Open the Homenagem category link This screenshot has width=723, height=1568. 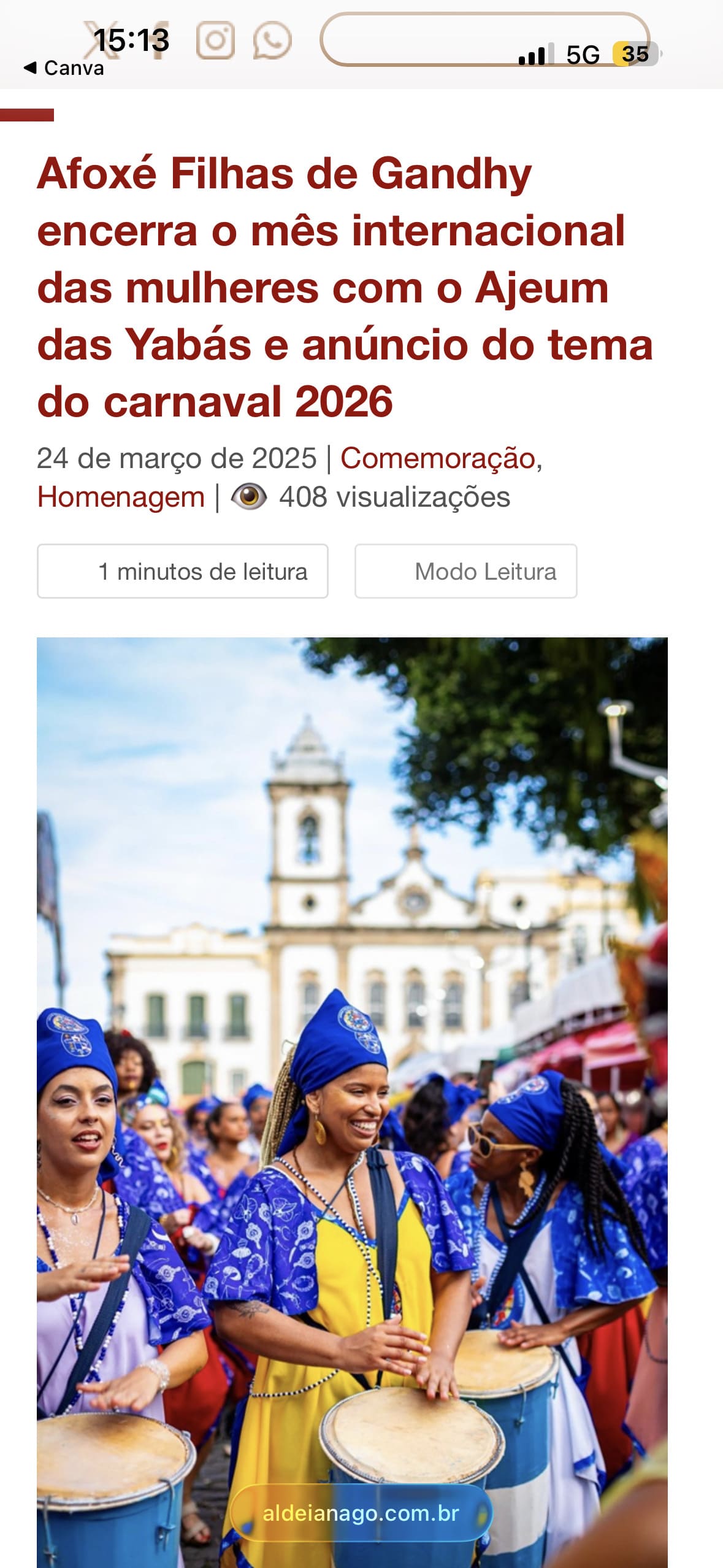pos(121,497)
